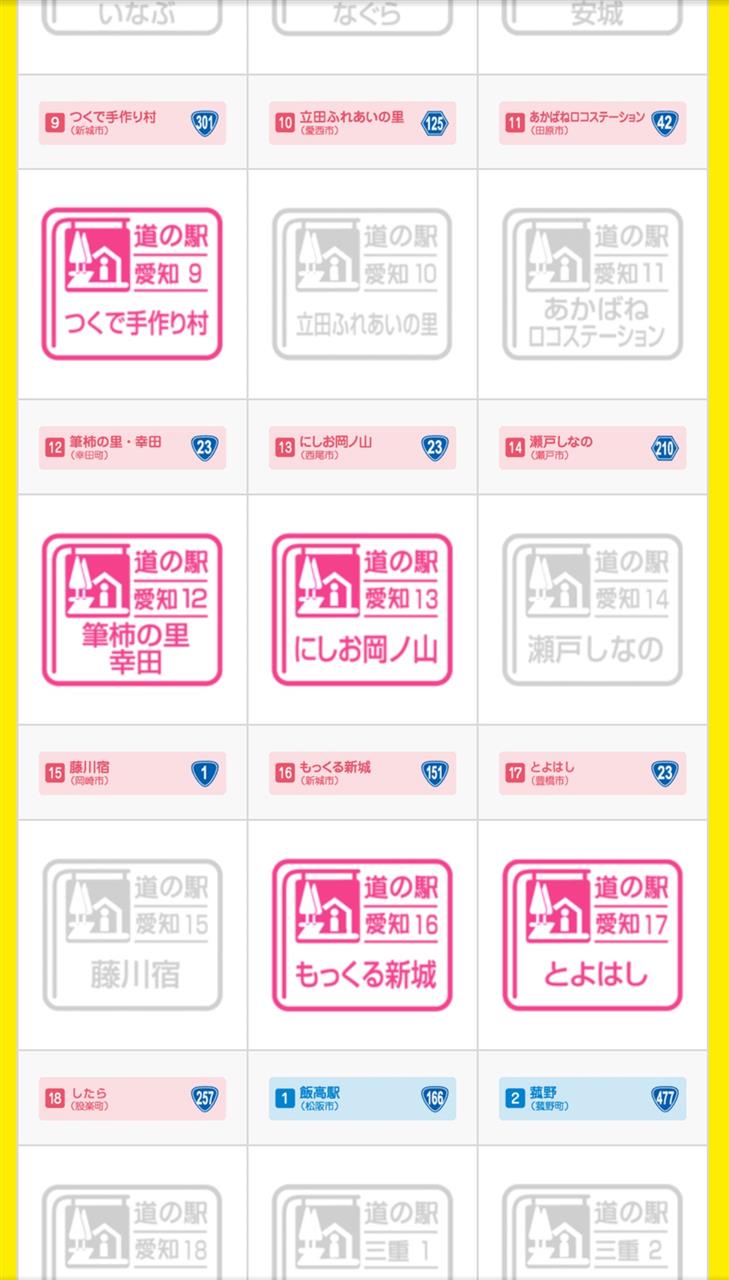Tap the 三重2 菰野 stamp
The image size is (729, 1280).
click(x=592, y=1232)
